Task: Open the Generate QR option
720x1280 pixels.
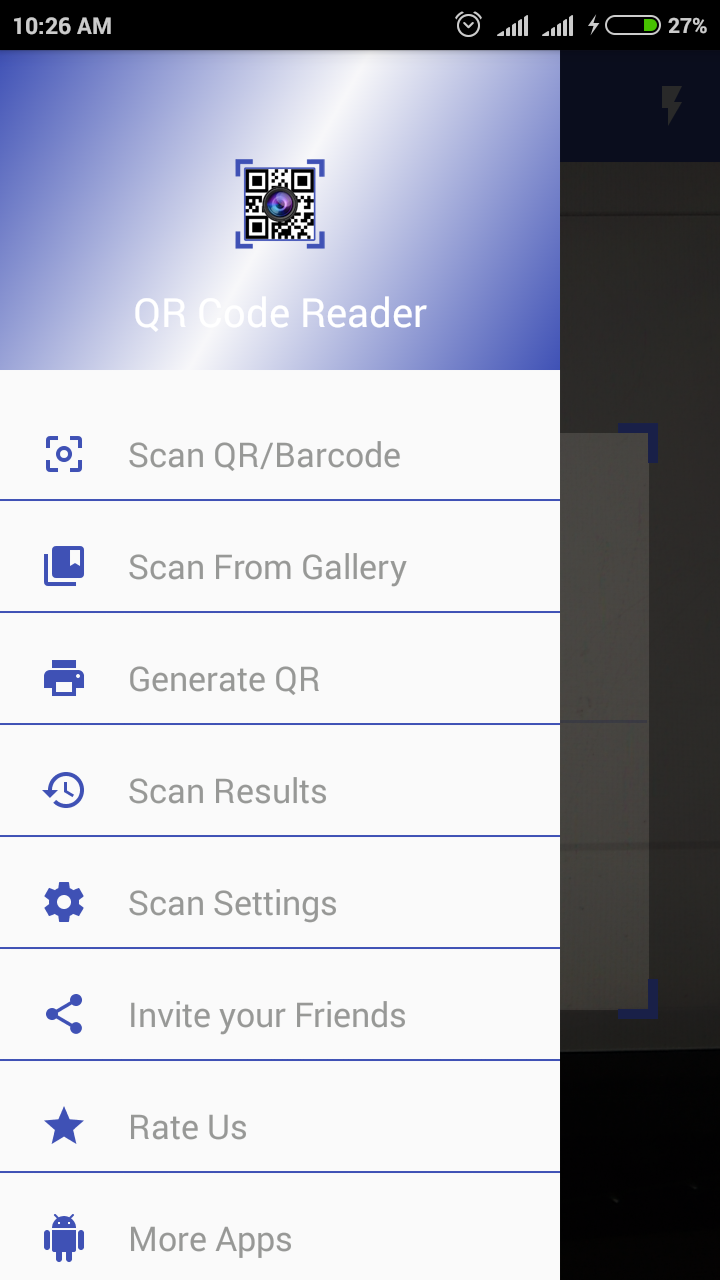Action: (x=224, y=679)
